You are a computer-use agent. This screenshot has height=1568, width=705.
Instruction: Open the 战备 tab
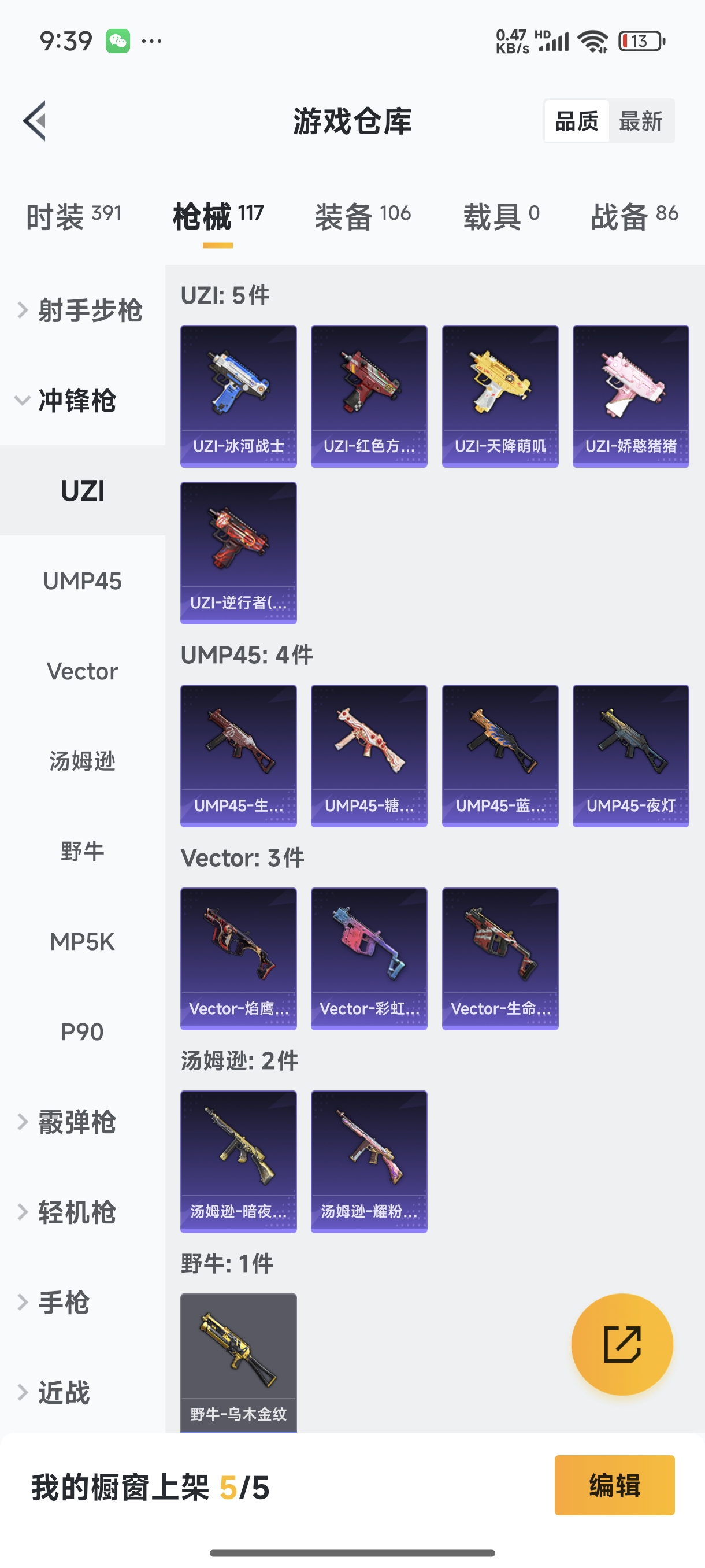[634, 216]
